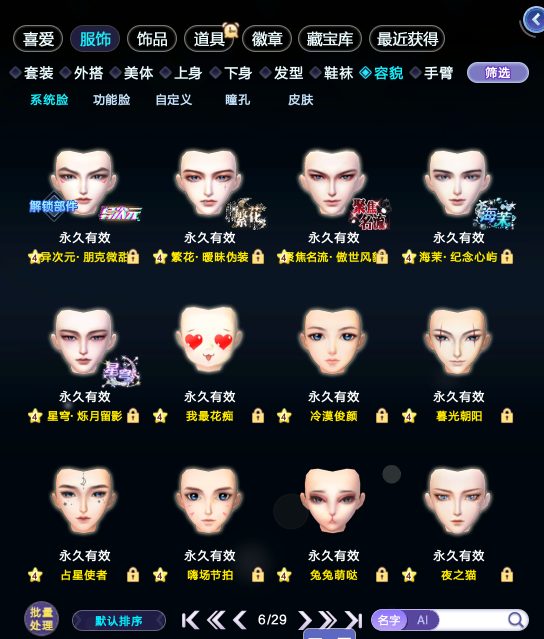Viewport: 544px width, 639px height.
Task: Select the 占星使者 face
Action: [84, 500]
